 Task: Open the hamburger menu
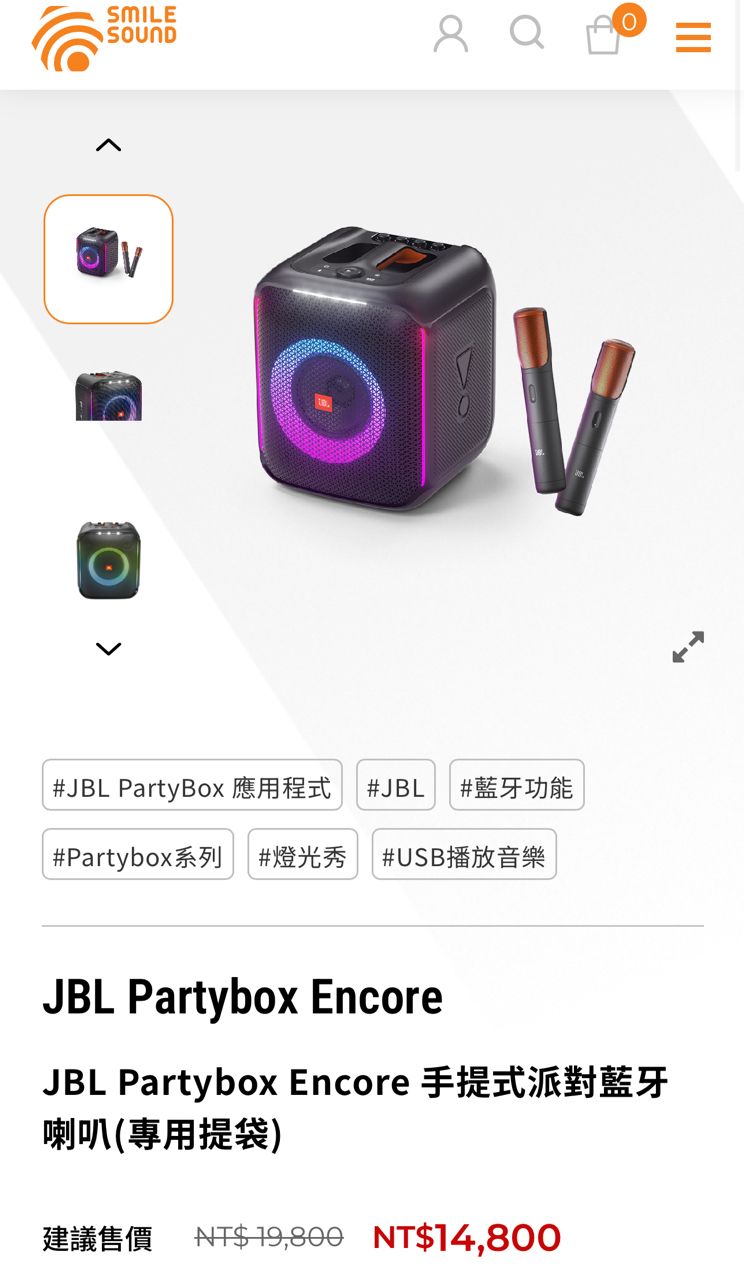tap(693, 38)
